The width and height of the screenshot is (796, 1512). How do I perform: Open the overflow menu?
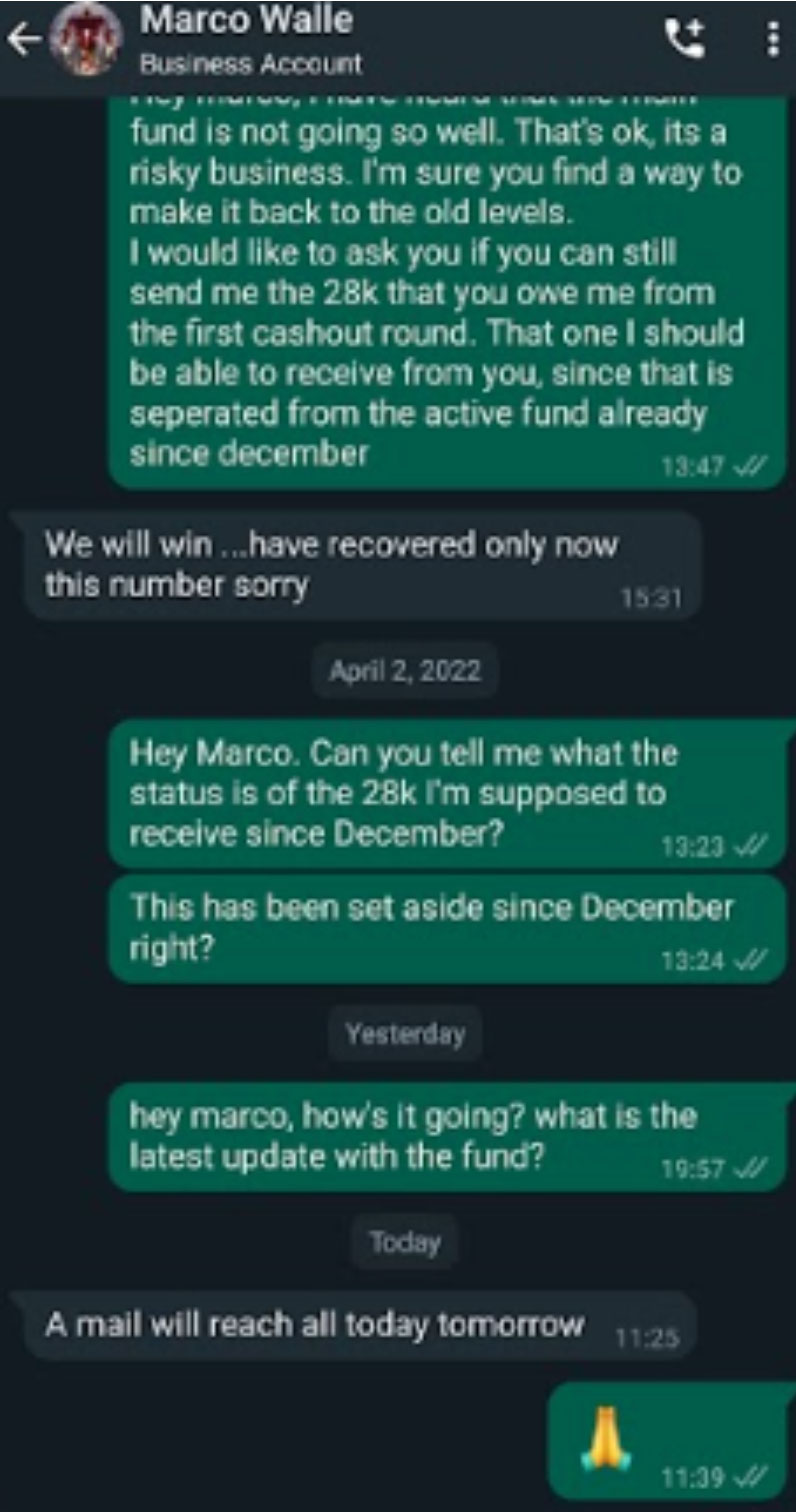tap(771, 38)
